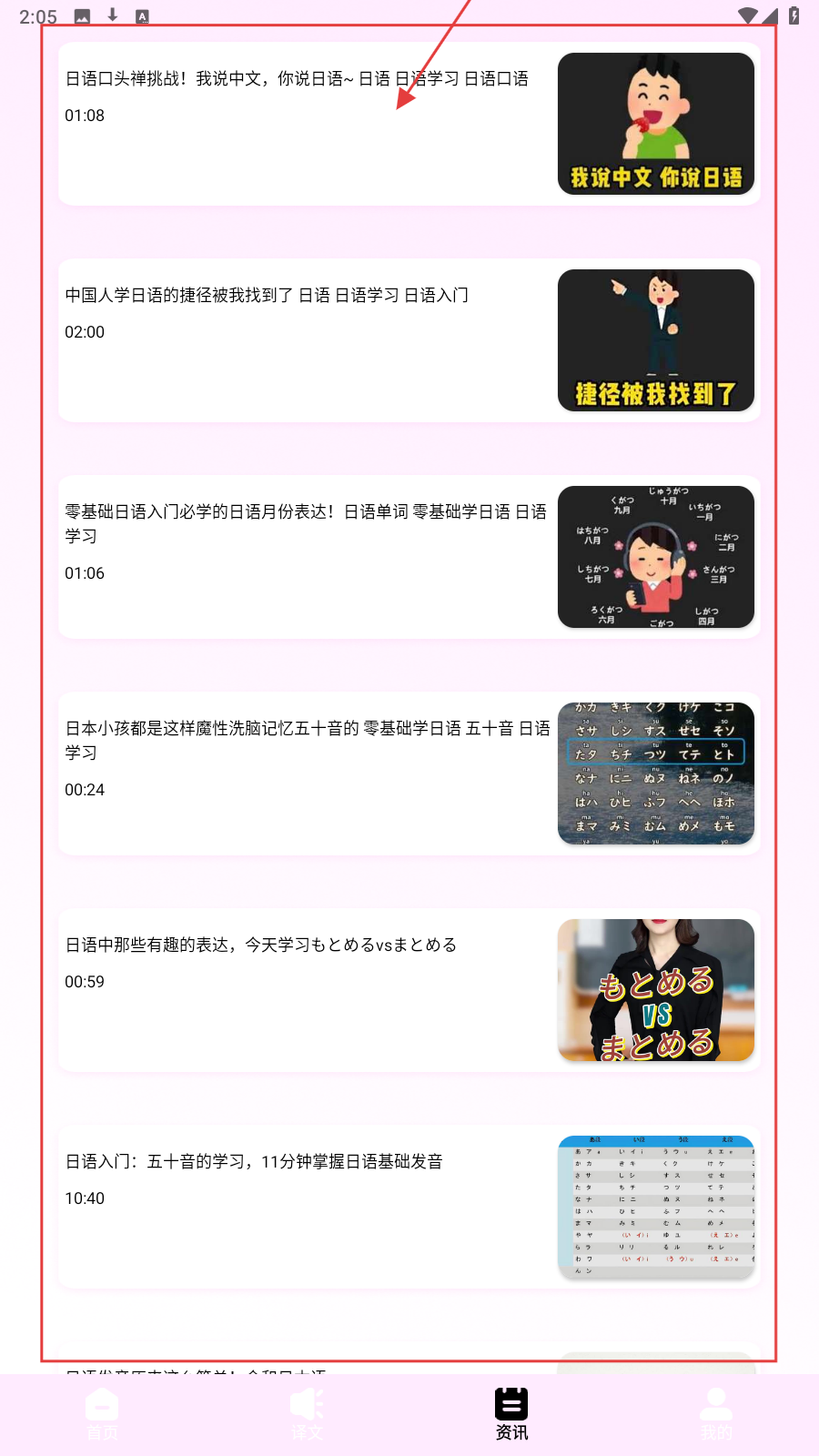The width and height of the screenshot is (819, 1456).
Task: Switch to the 译文 tab
Action: click(x=307, y=1413)
